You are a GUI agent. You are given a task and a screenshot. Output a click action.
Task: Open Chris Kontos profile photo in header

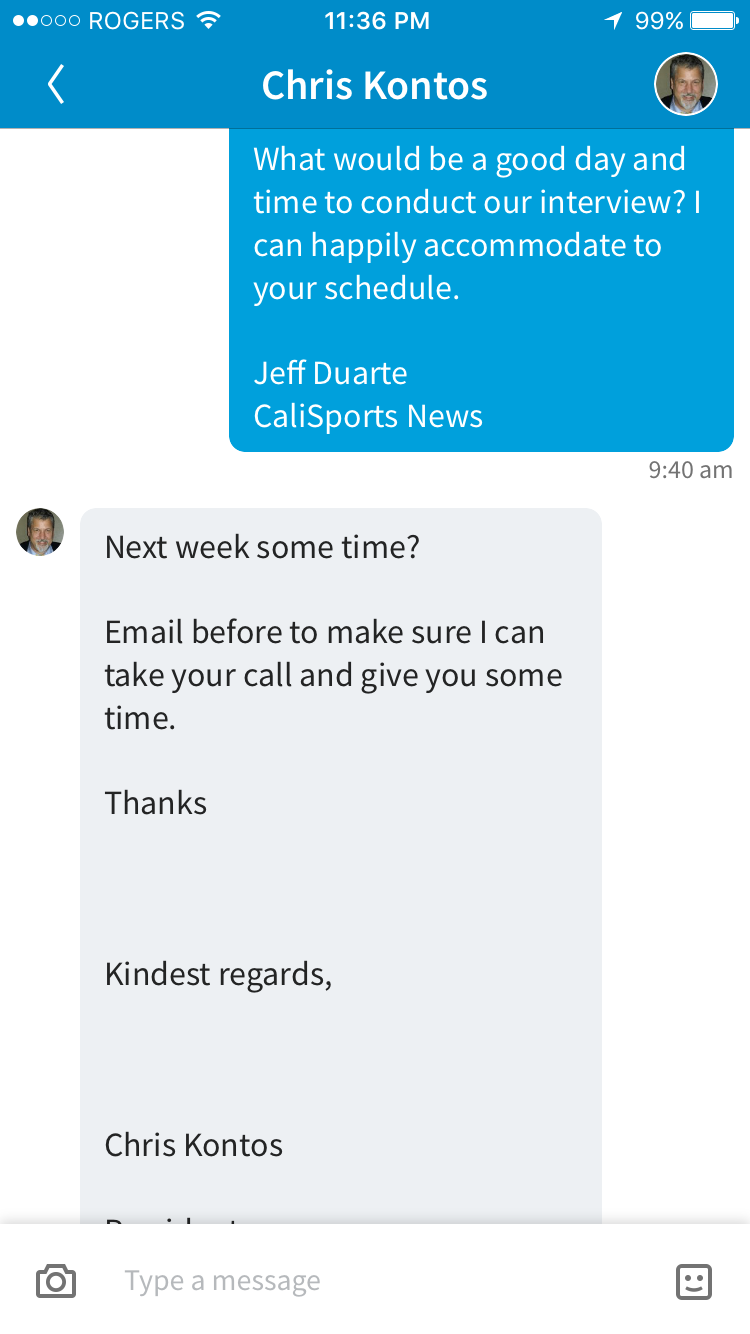(x=686, y=85)
